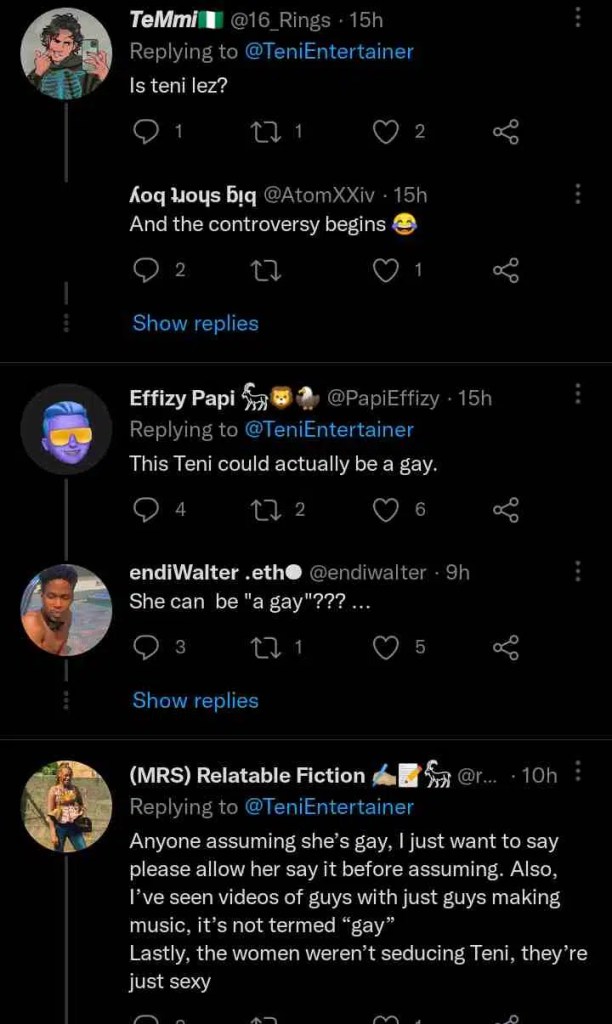Like the tweet by endiWalter

[x=386, y=647]
